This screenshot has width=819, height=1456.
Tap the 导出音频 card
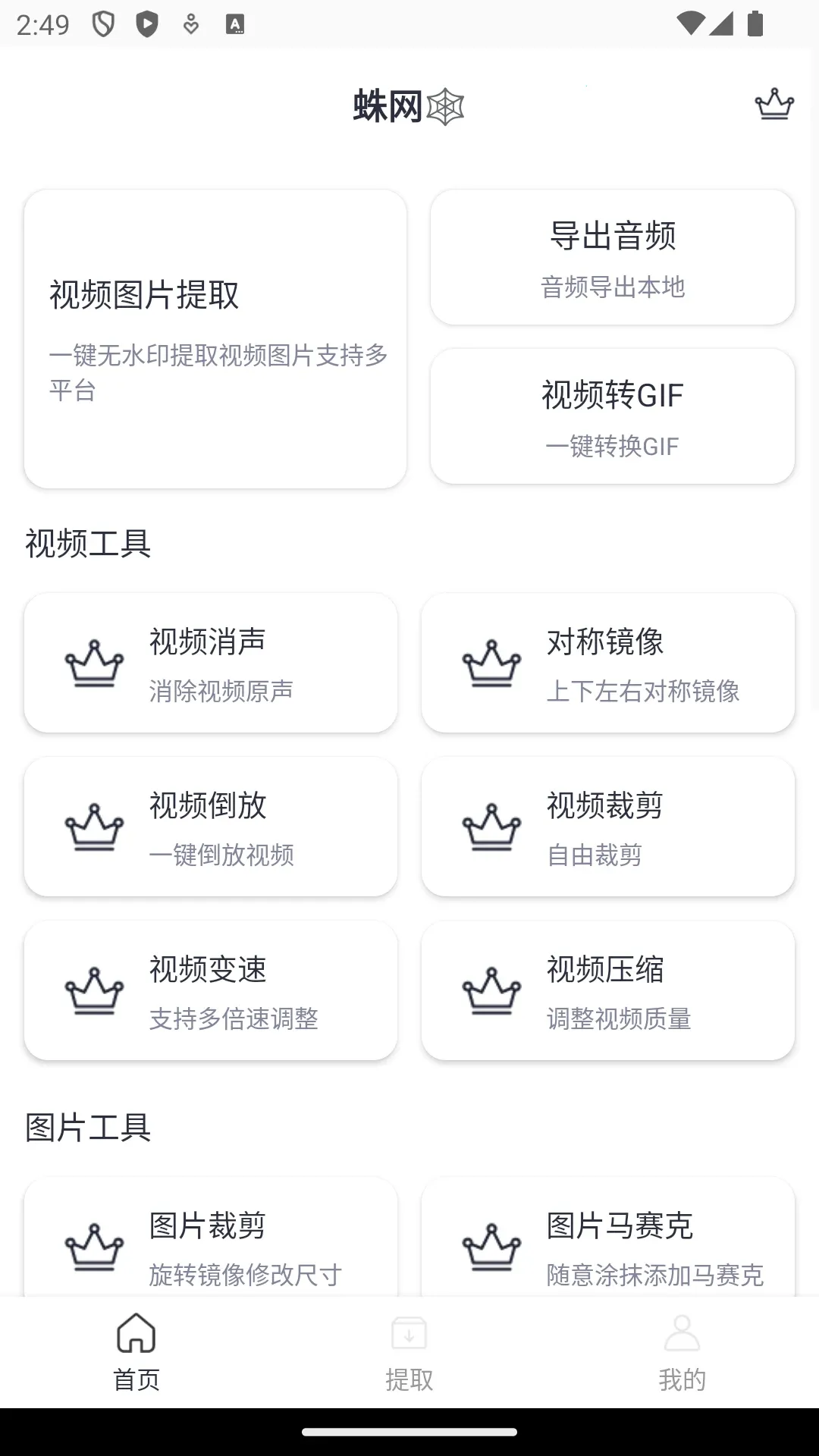click(x=611, y=256)
